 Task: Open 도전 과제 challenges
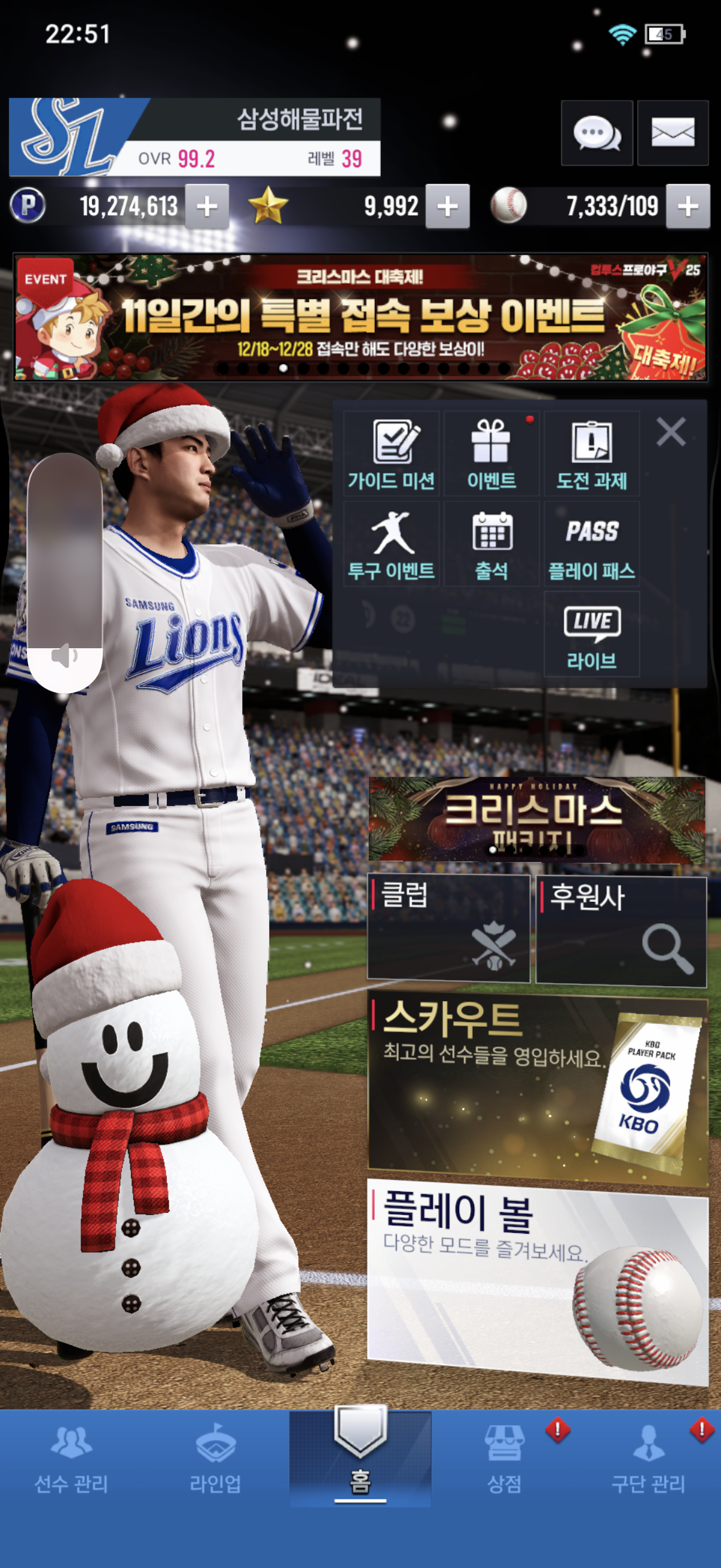click(x=591, y=453)
